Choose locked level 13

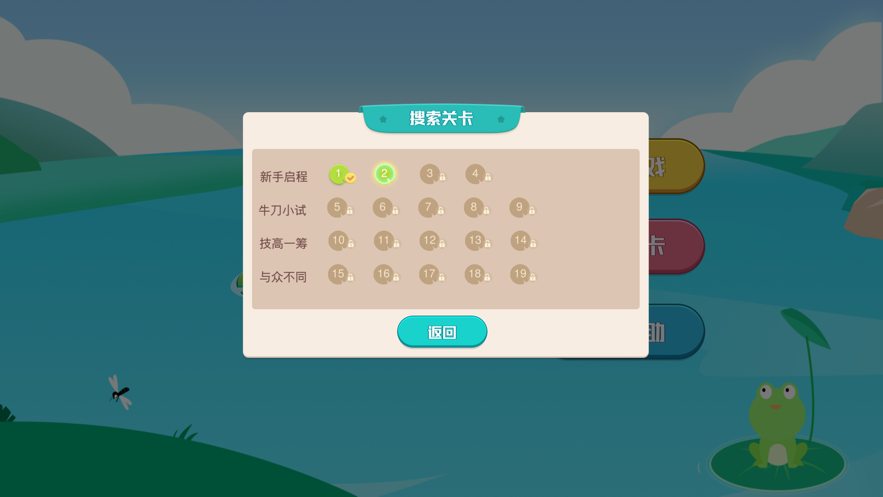pos(475,240)
